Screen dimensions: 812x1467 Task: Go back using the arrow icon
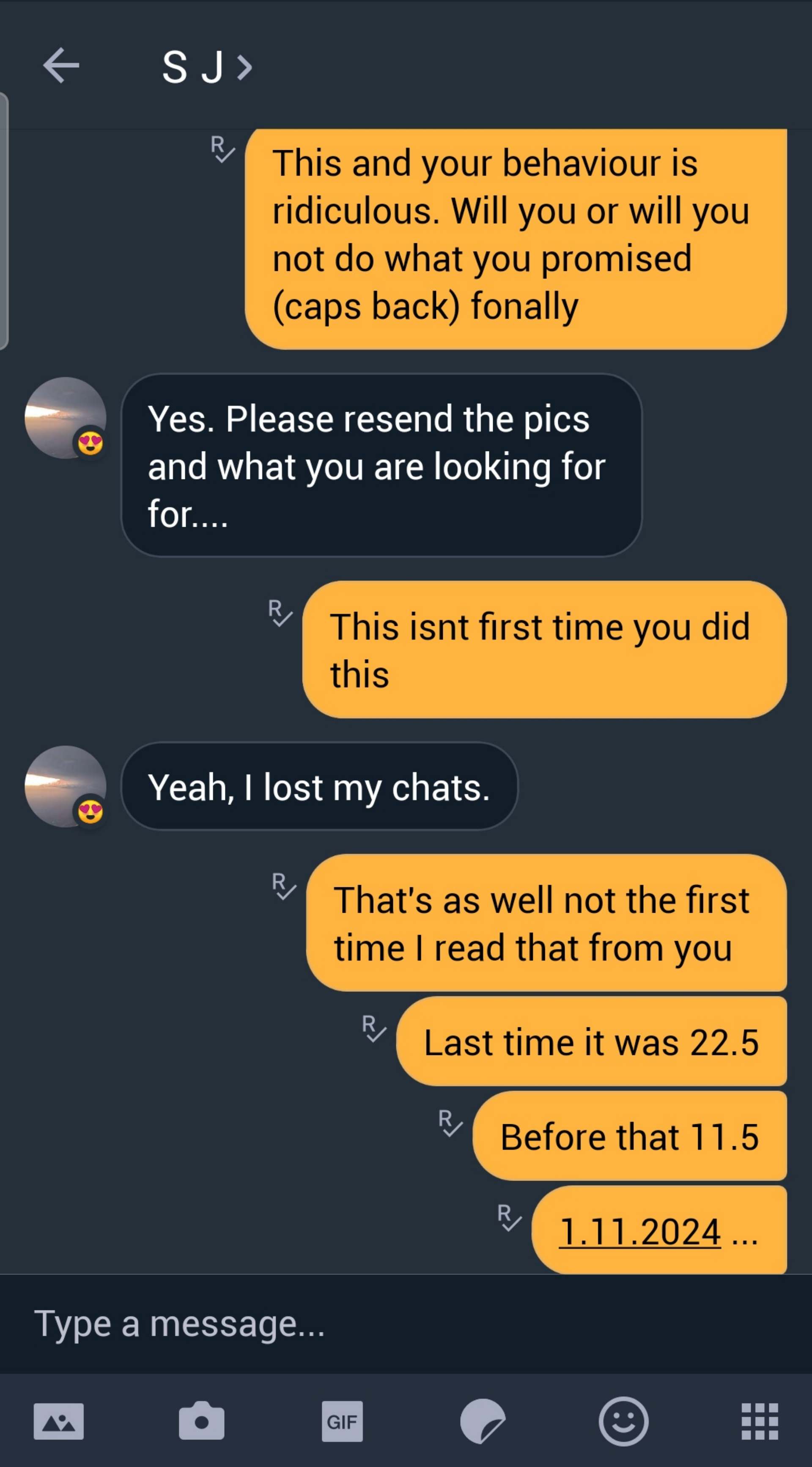tap(61, 66)
